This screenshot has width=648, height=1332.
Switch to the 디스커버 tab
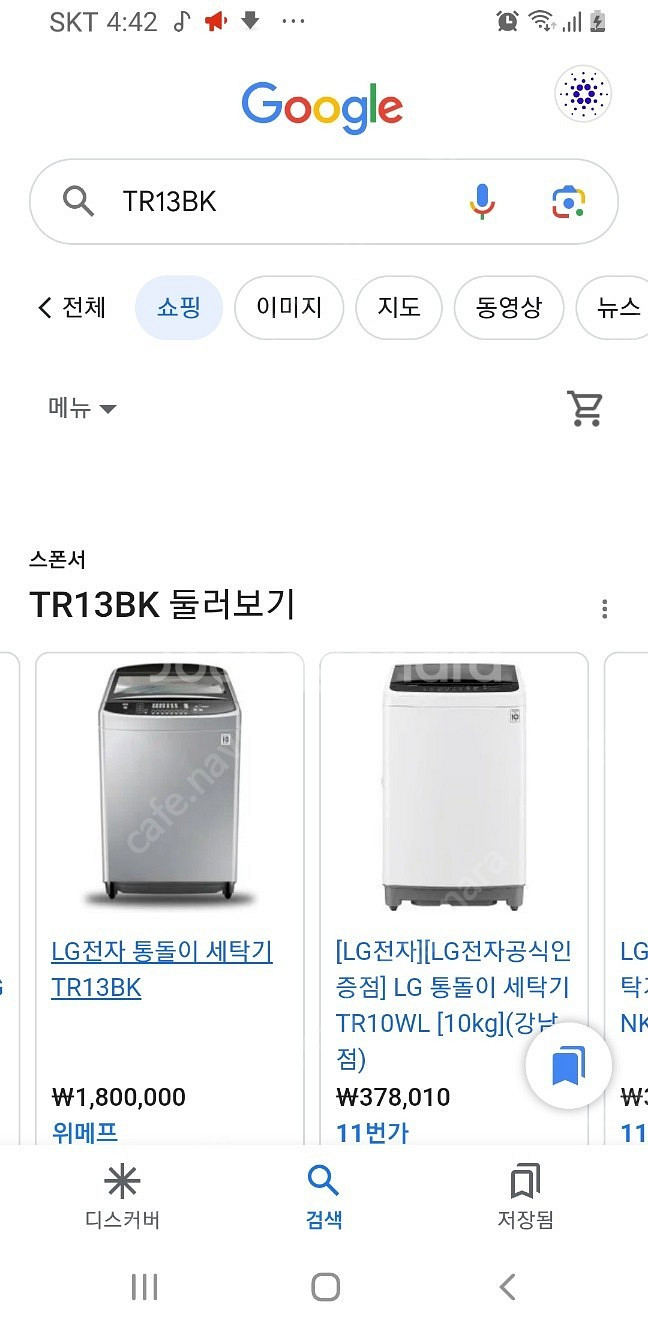(x=122, y=1196)
